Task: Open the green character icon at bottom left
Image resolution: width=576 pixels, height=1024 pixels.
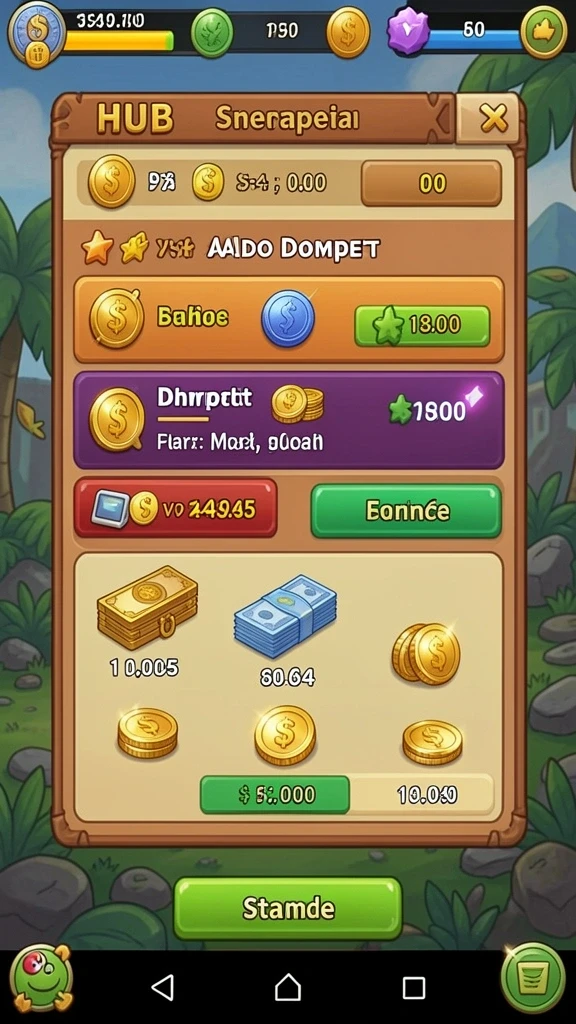Action: tap(42, 977)
